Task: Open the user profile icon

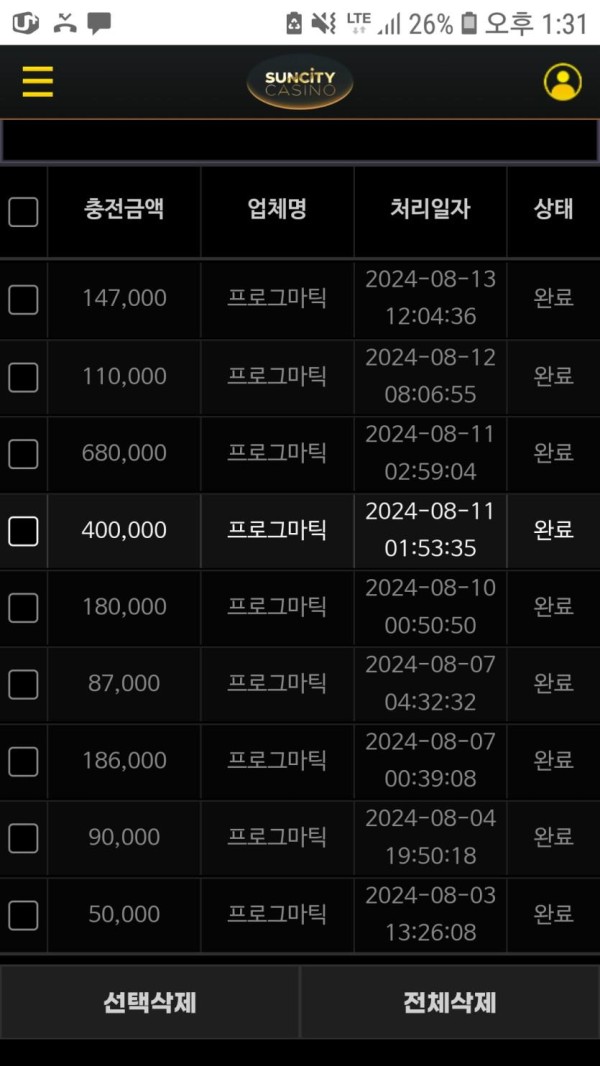Action: 563,82
